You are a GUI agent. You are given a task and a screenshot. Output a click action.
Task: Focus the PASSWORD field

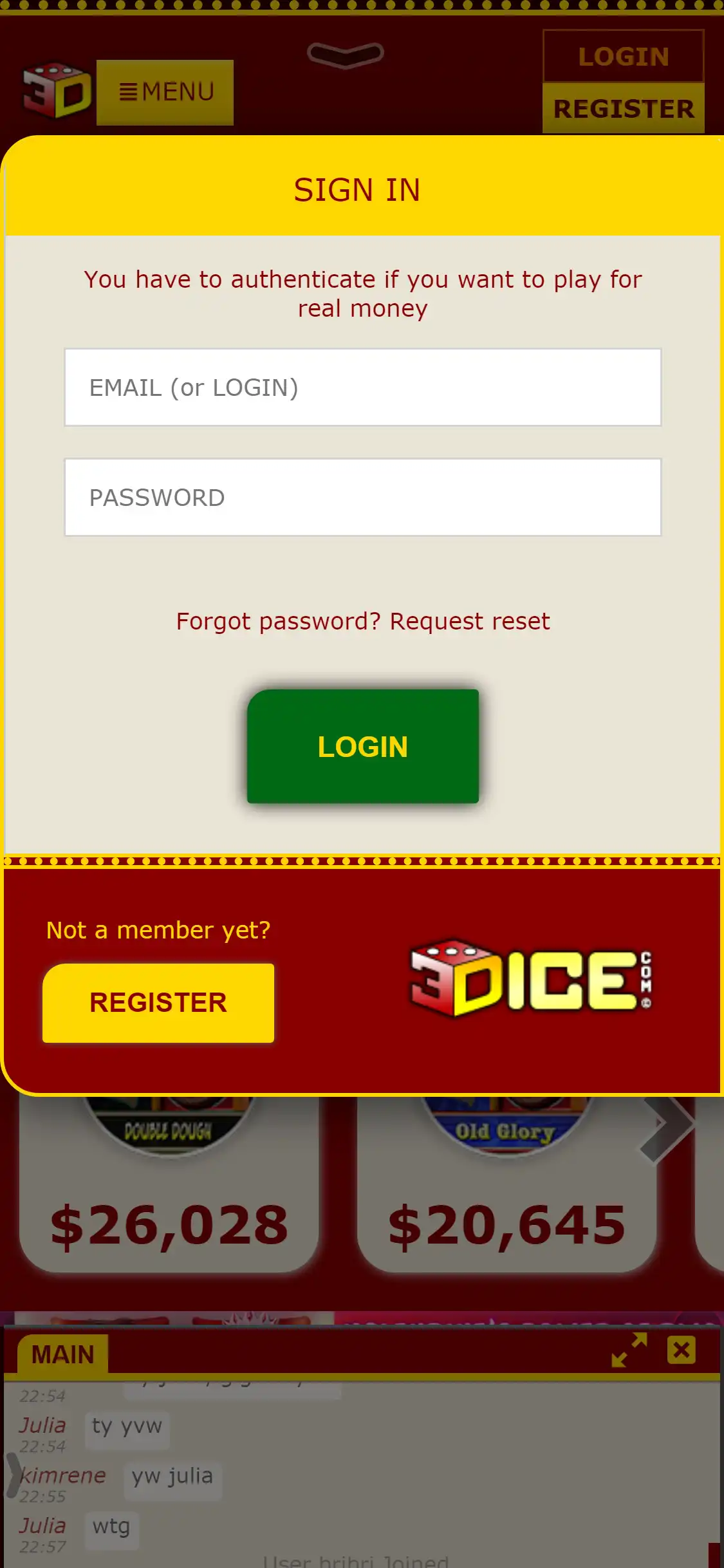point(362,498)
